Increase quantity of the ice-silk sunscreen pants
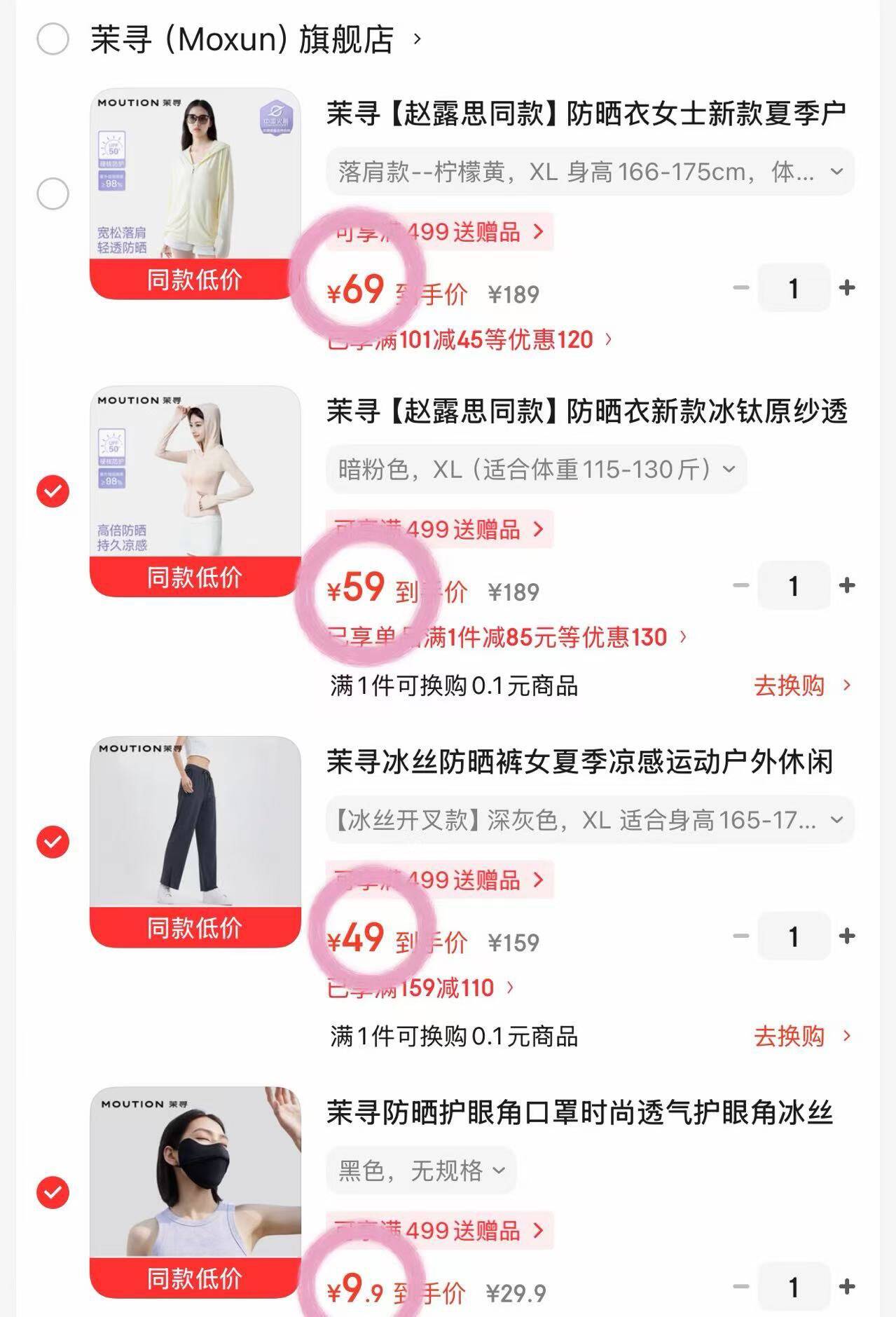The image size is (896, 1317). point(847,936)
